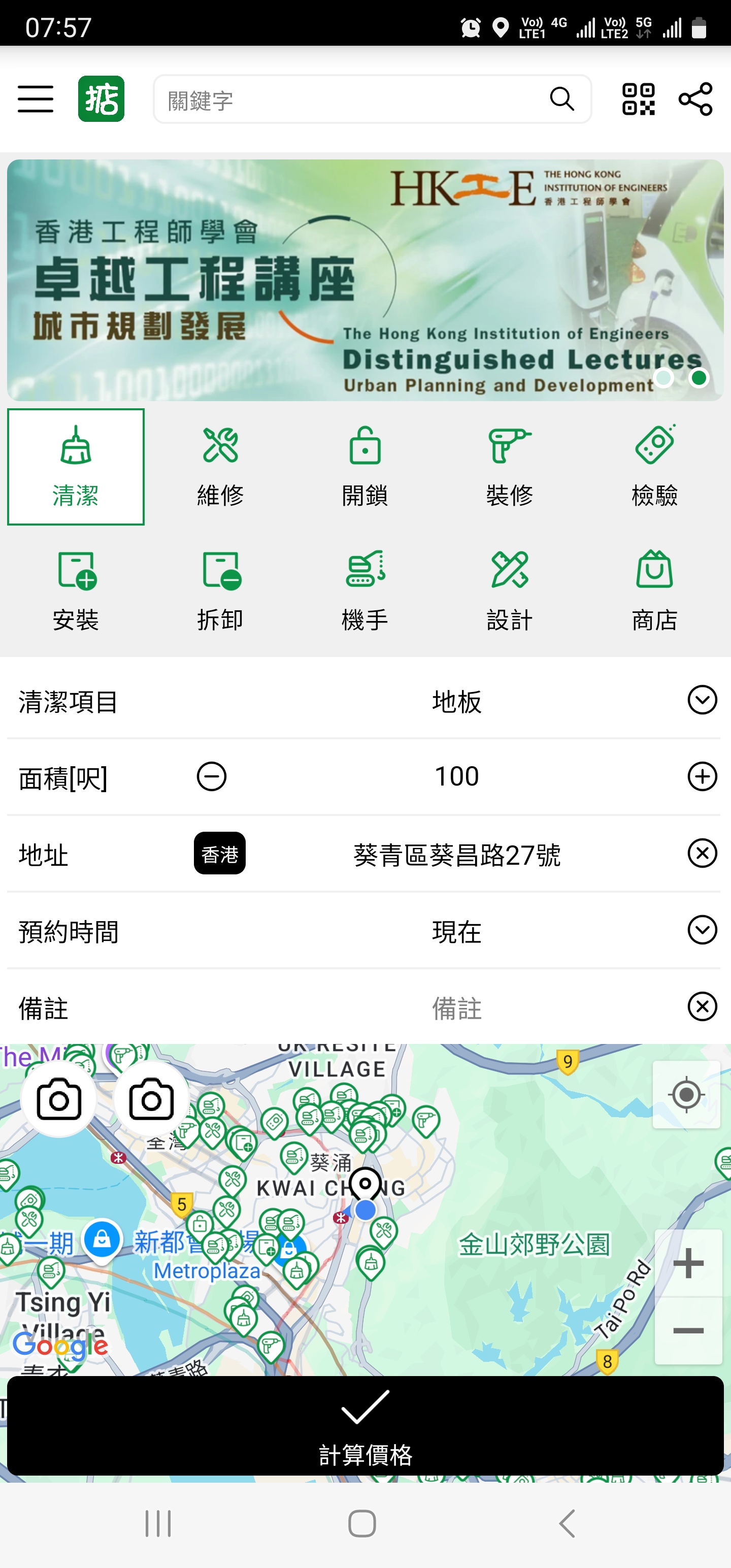
Task: Increase 面積[呎] using the plus stepper
Action: click(x=703, y=777)
